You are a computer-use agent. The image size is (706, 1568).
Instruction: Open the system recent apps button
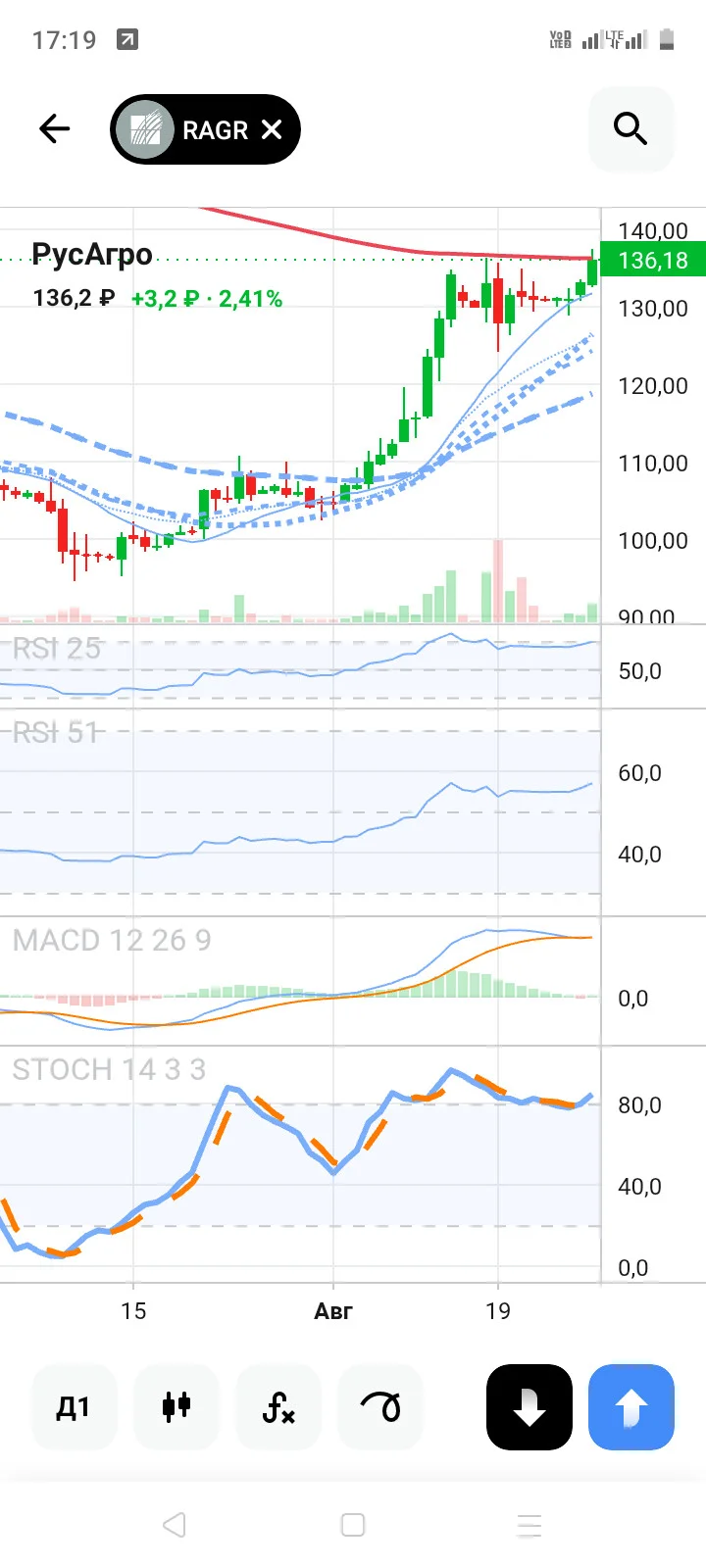[x=529, y=1525]
